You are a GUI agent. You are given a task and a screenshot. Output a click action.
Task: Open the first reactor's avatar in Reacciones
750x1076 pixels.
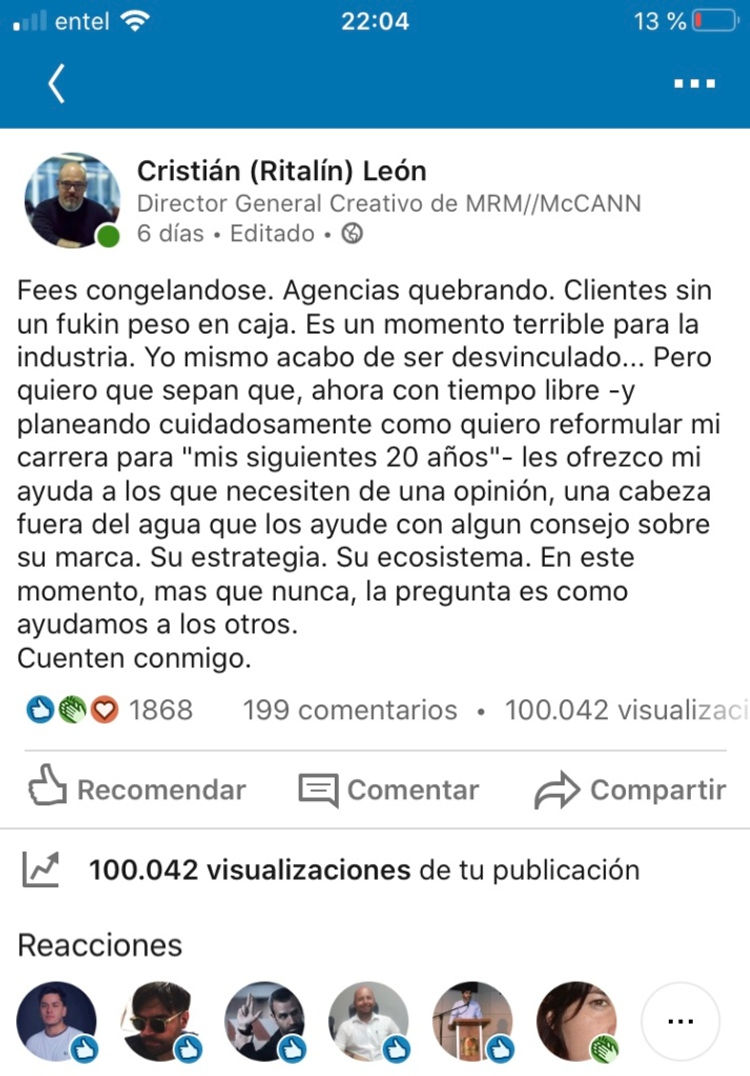(x=57, y=1021)
